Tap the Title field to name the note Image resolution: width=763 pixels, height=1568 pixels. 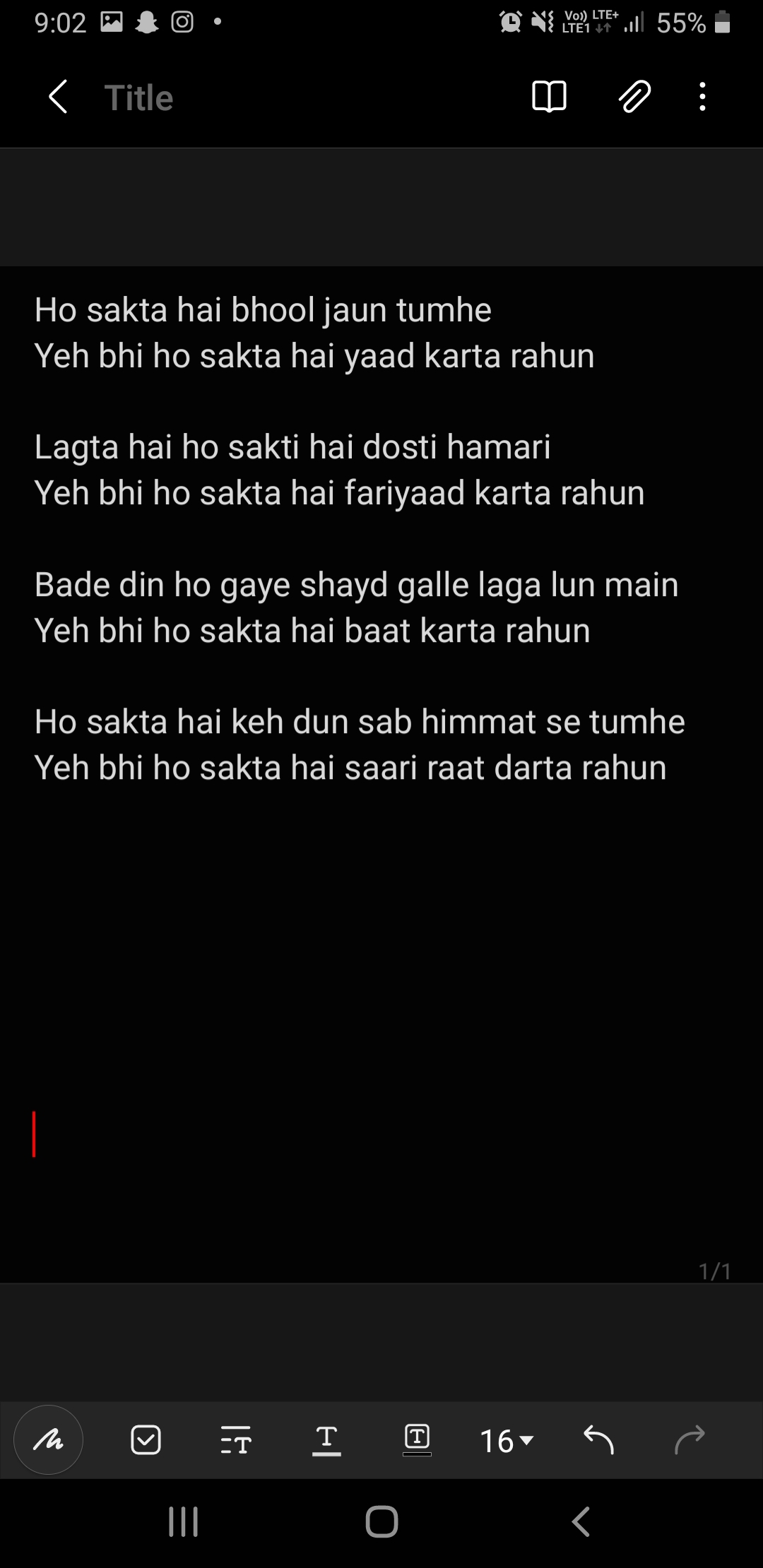(139, 97)
